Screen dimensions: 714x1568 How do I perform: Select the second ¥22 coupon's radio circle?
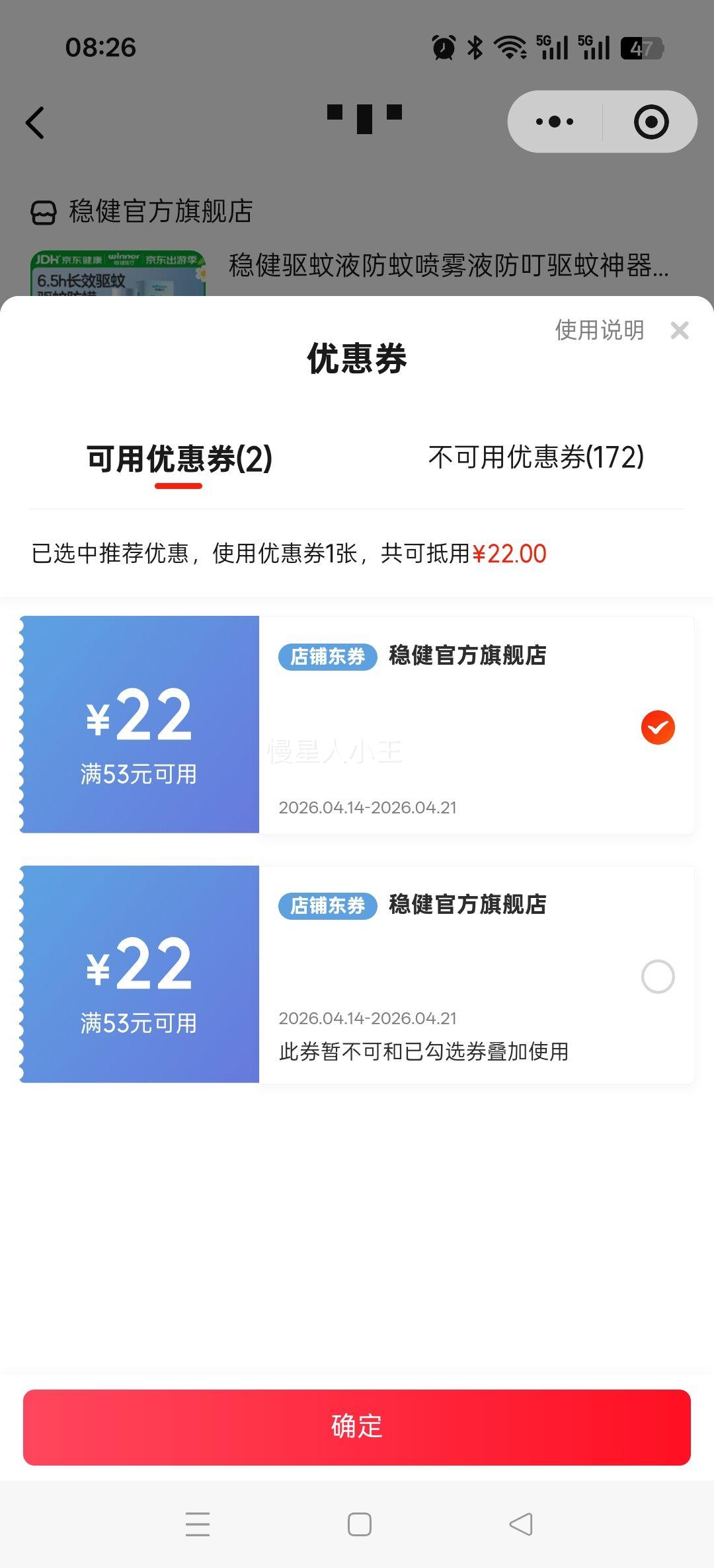(x=656, y=977)
